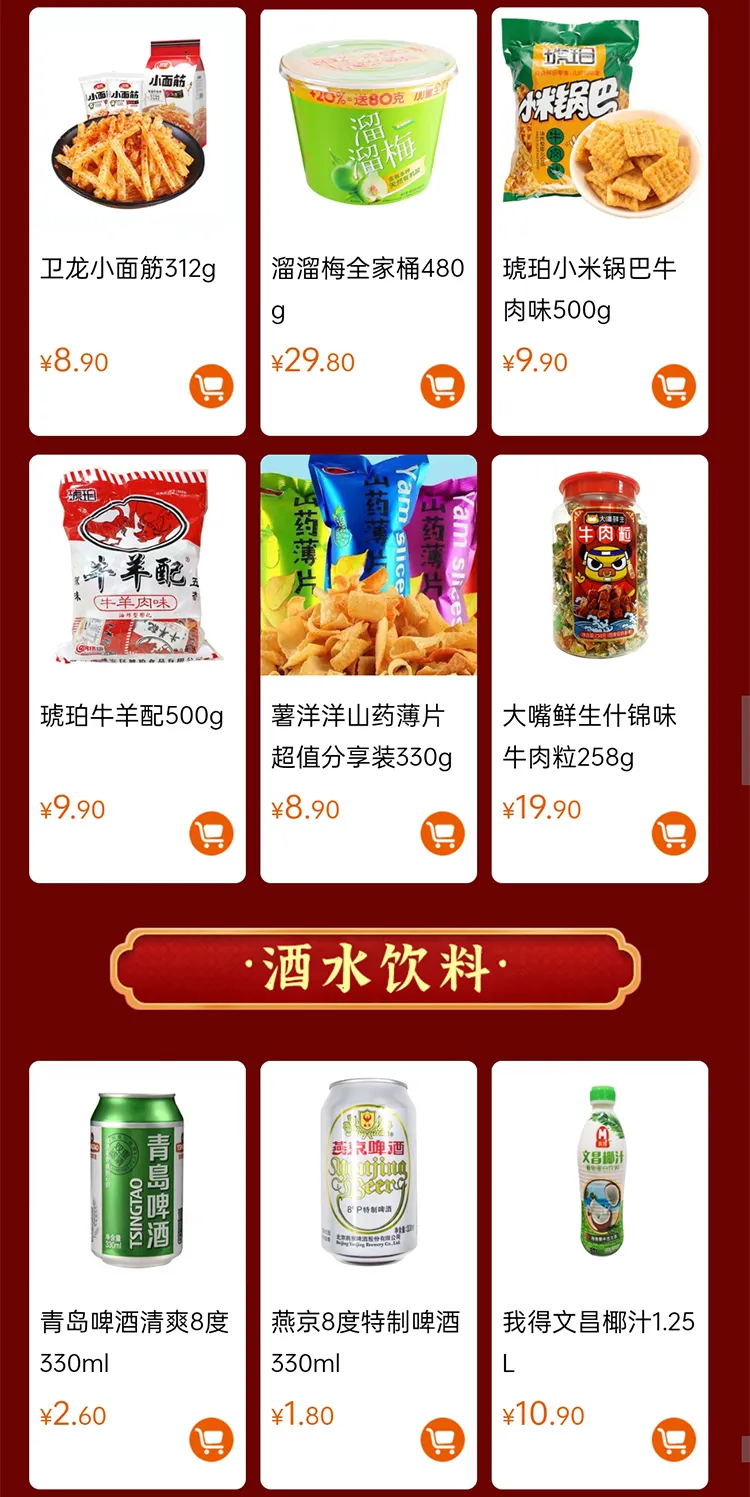Viewport: 750px width, 1497px height.
Task: Add 青岛啤酒清爽8度 to cart
Action: click(211, 1440)
